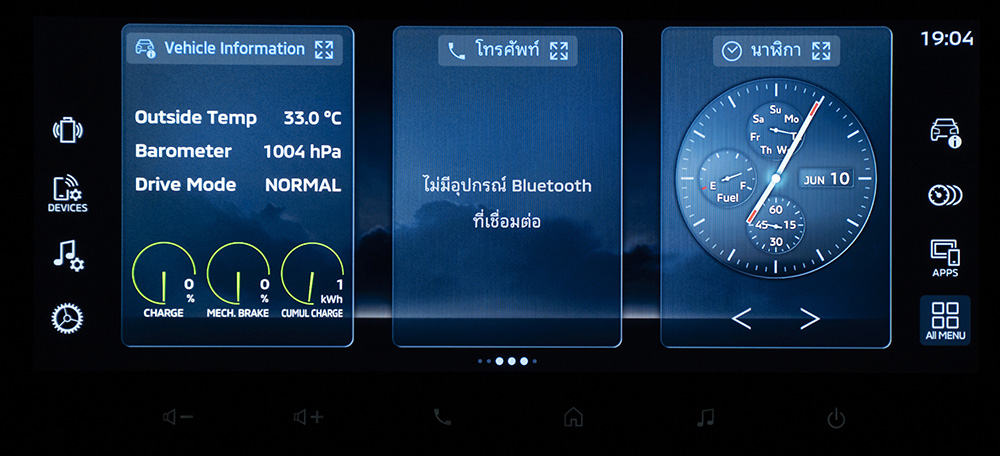
Task: Expand the Vehicle Information widget
Action: [x=324, y=49]
